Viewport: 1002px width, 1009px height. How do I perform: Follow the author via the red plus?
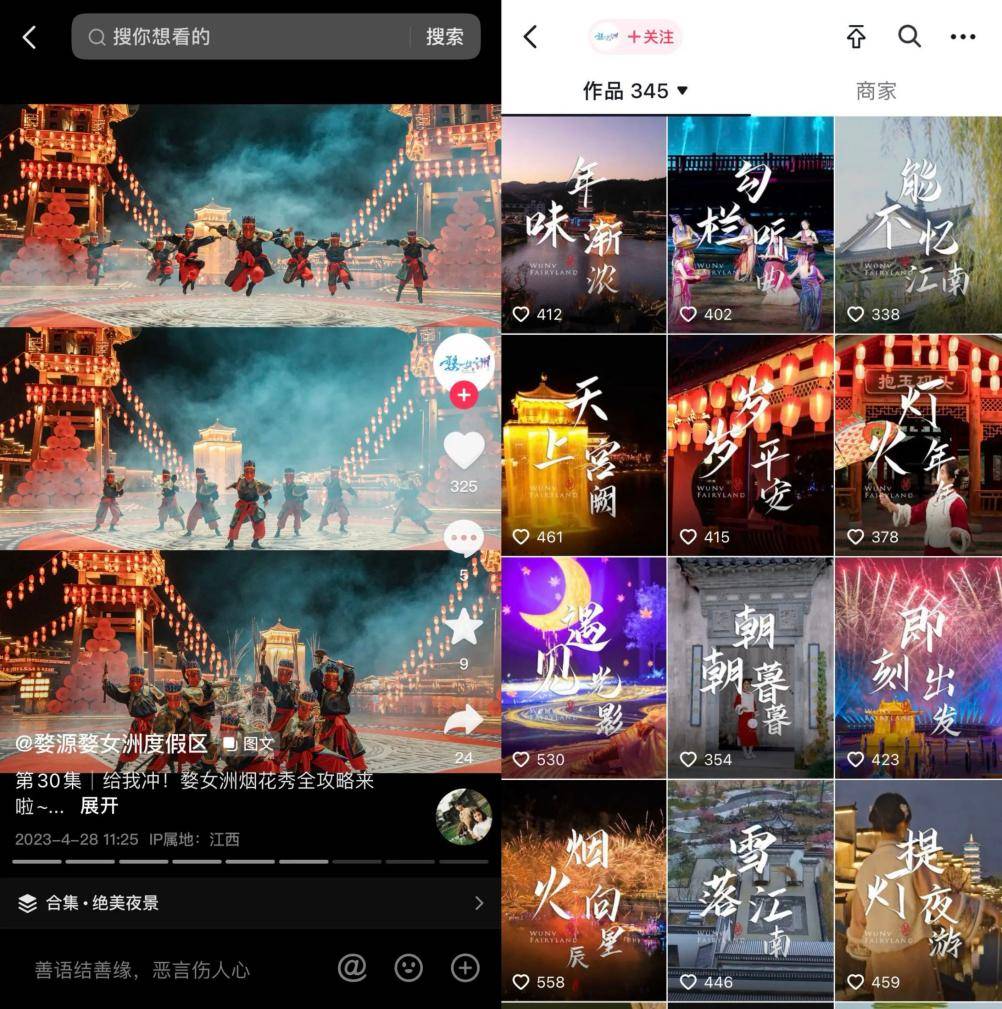coord(463,395)
